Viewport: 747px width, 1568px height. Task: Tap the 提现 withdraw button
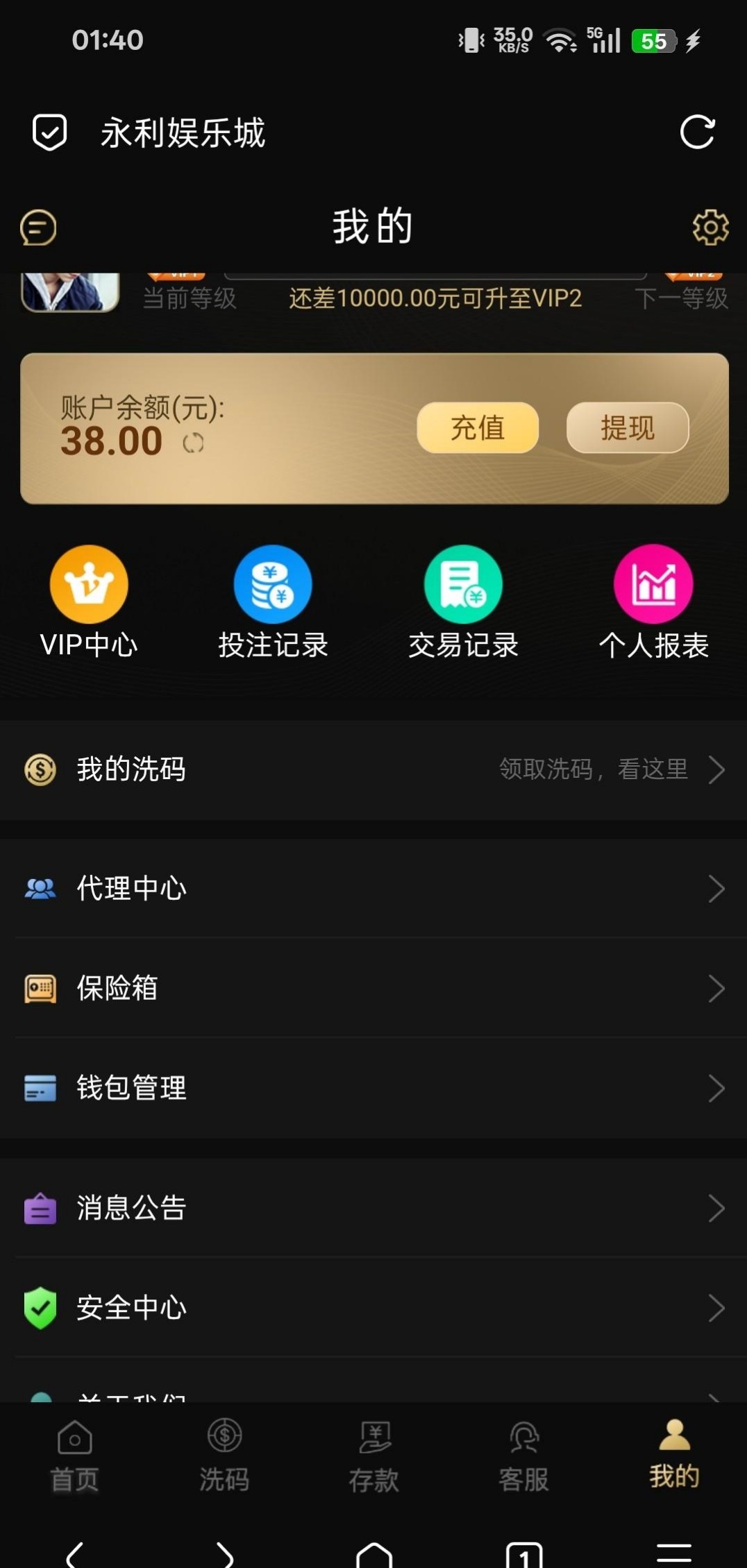coord(627,427)
